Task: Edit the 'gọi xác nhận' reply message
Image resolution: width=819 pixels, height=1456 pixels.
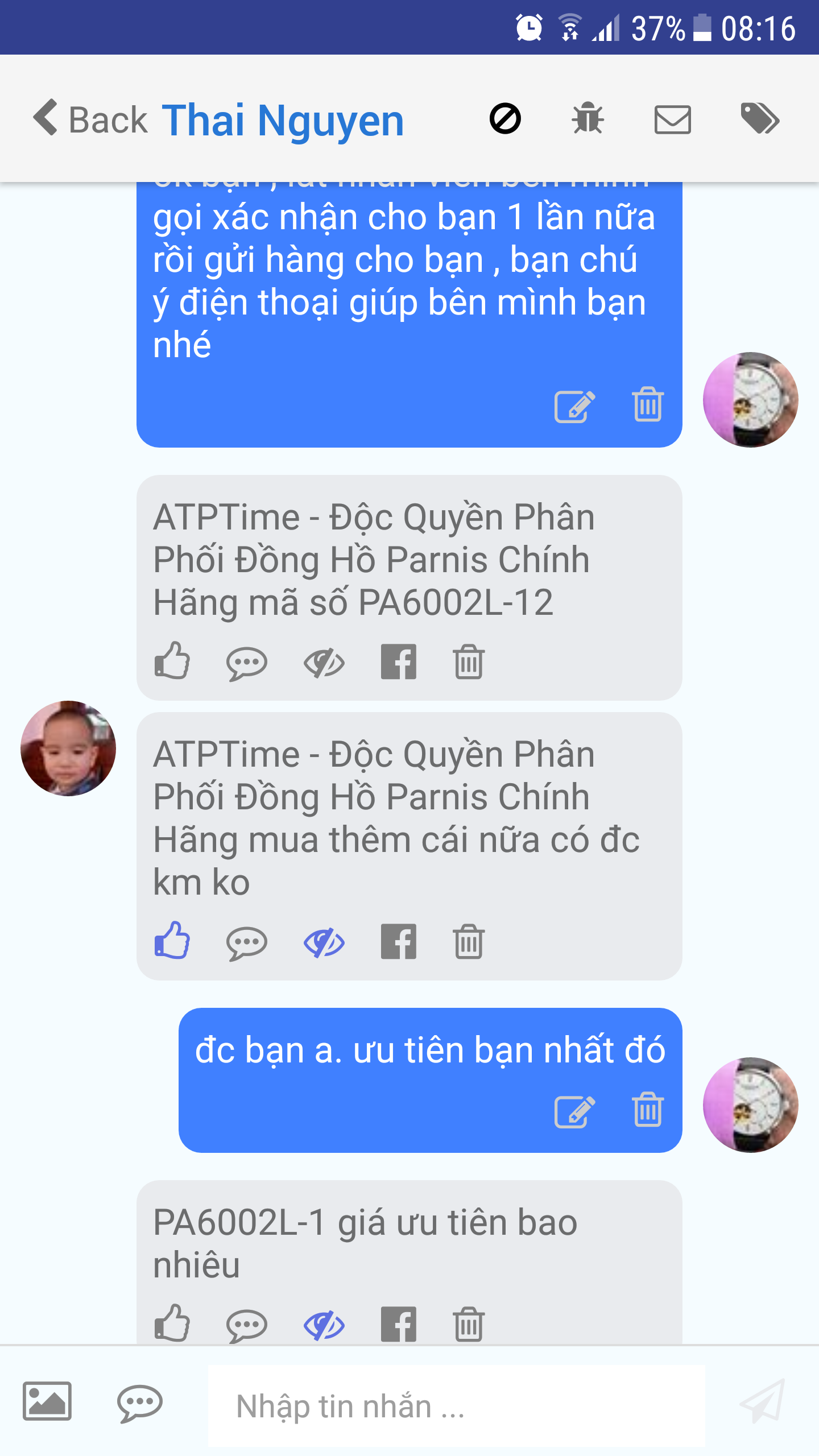Action: [x=574, y=406]
